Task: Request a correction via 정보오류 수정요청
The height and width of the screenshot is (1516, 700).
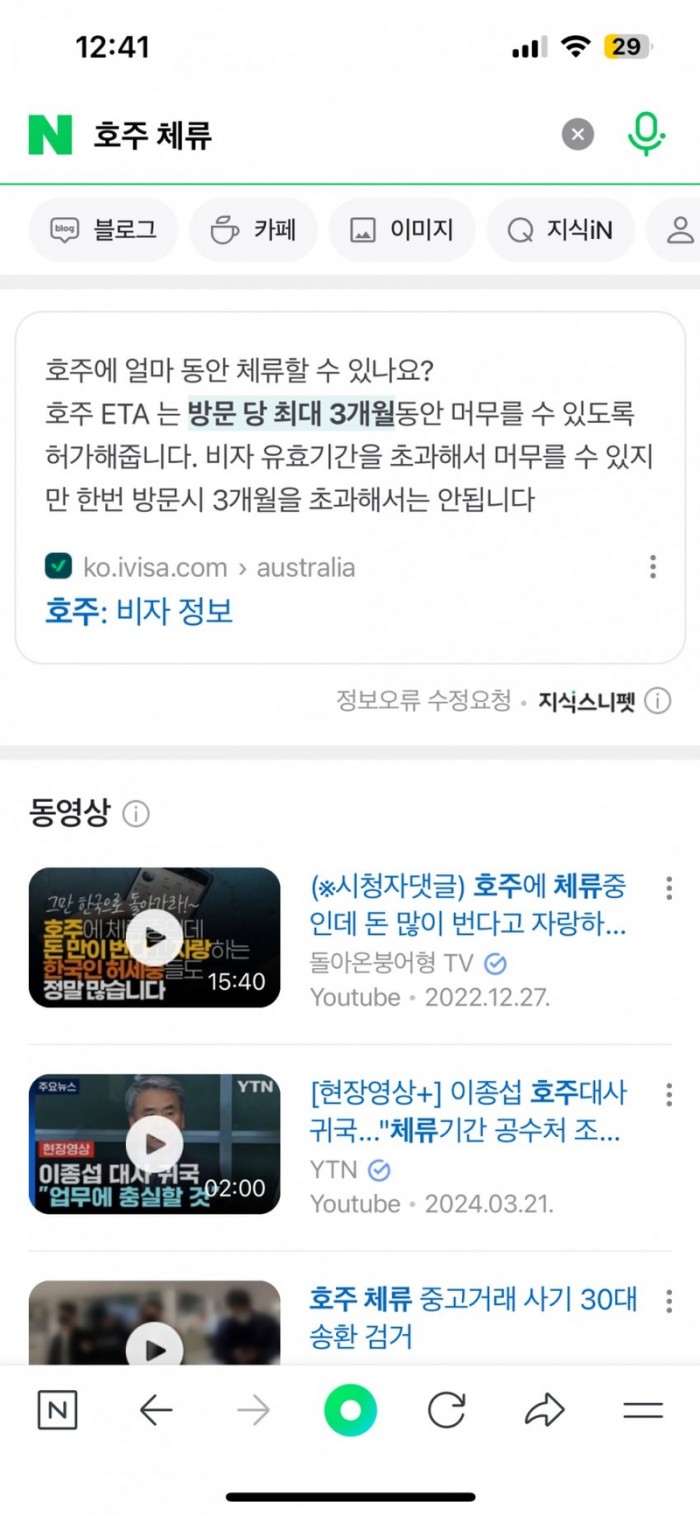Action: tap(424, 701)
